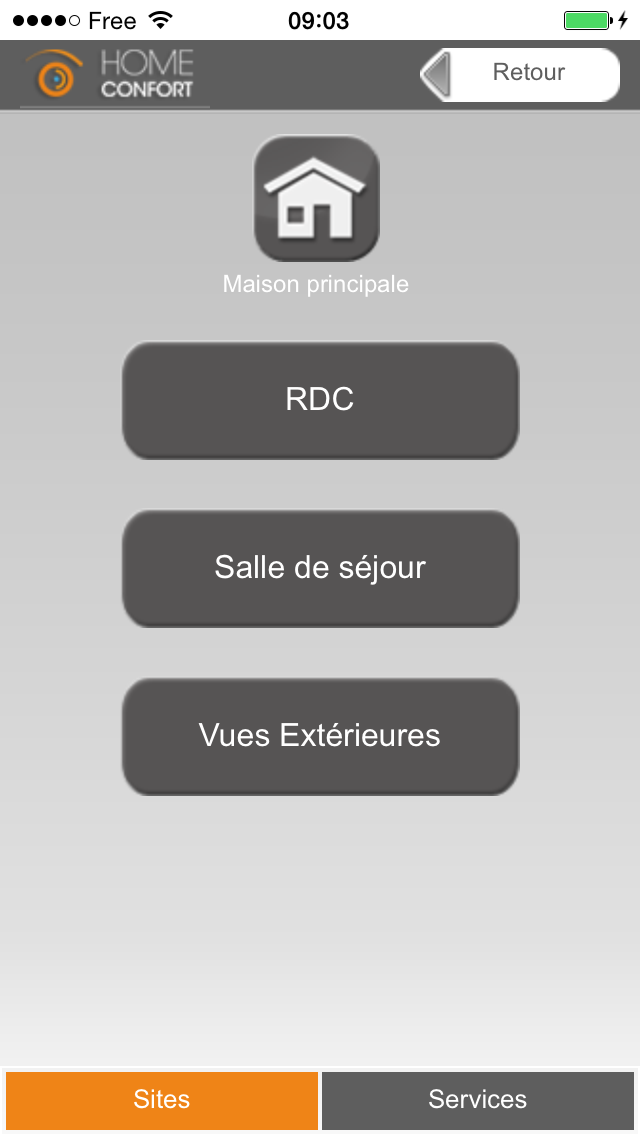This screenshot has height=1136, width=640.
Task: Open the Maison principale house icon
Action: (317, 198)
